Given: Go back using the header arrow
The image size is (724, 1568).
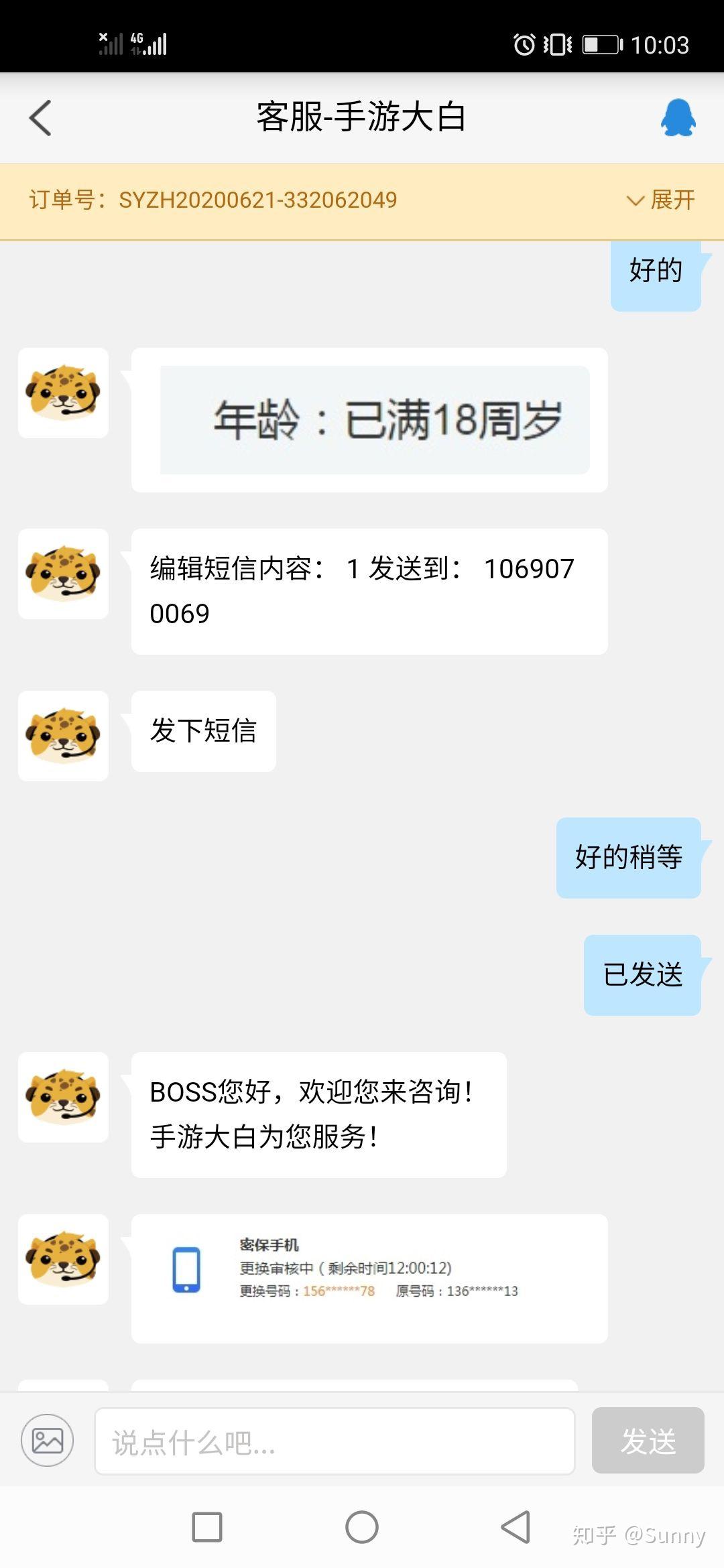Looking at the screenshot, I should click(x=40, y=118).
